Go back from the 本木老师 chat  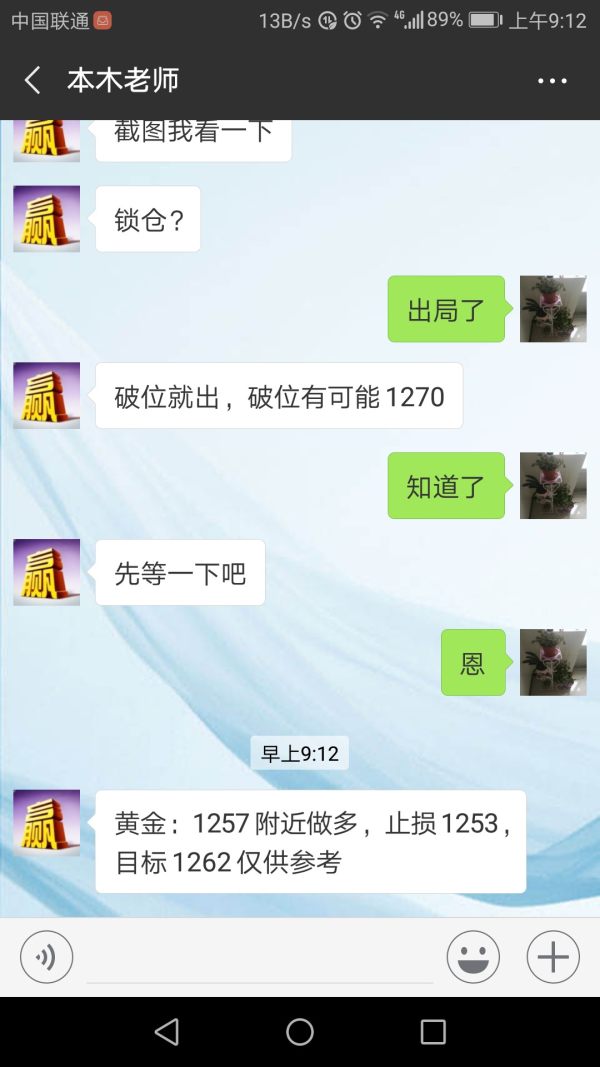tap(33, 81)
